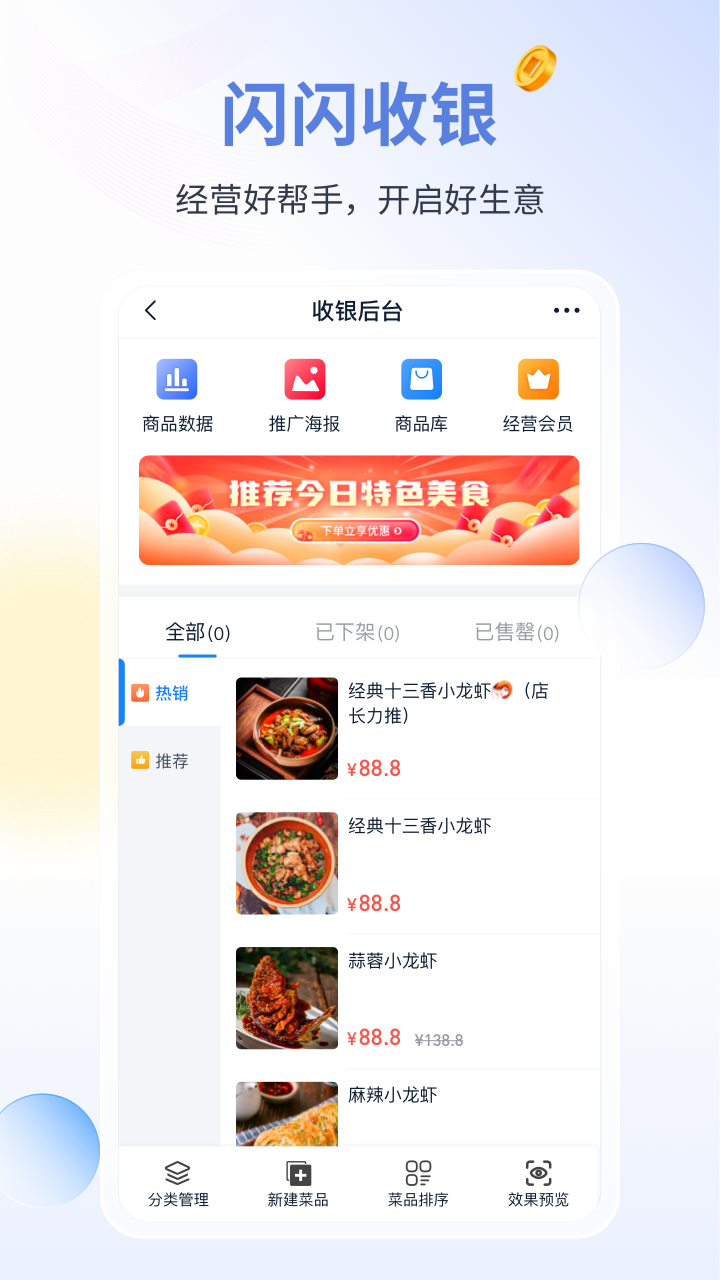Screen dimensions: 720x1280
Task: Open the 商品数据 data dashboard icon
Action: (x=178, y=390)
